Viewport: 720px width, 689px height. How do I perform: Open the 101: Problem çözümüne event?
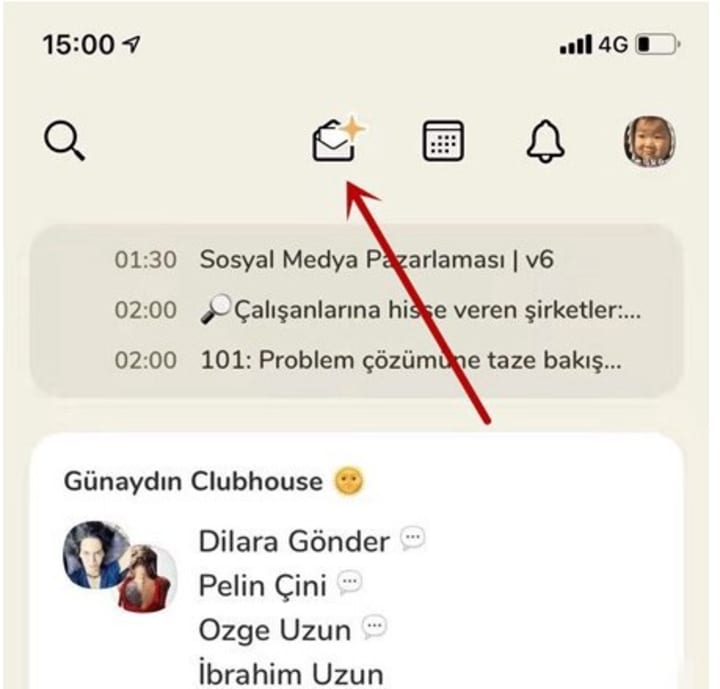point(412,360)
